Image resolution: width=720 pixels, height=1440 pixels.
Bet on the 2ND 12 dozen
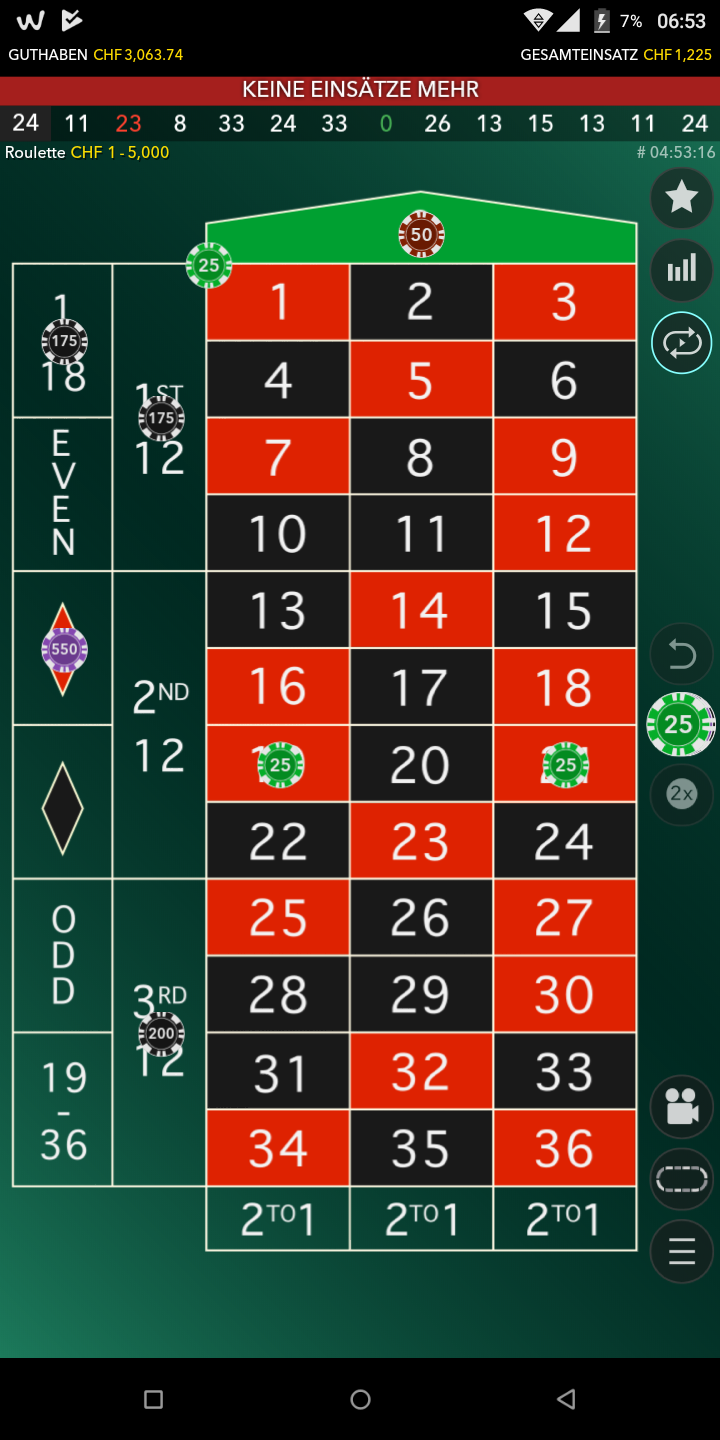(x=160, y=725)
